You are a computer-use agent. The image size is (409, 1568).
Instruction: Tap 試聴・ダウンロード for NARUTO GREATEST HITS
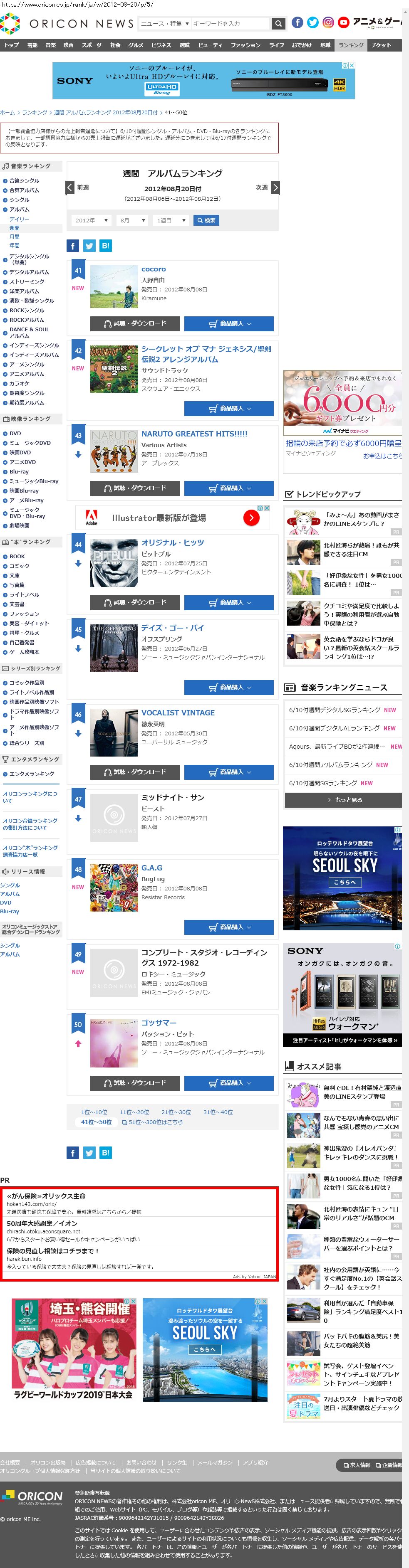click(x=135, y=488)
